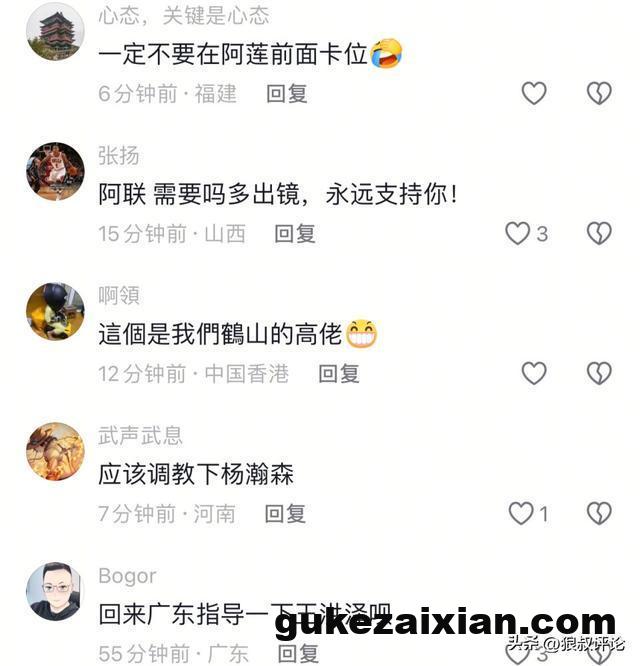Visit 武声武息's profile via avatar

tap(54, 451)
